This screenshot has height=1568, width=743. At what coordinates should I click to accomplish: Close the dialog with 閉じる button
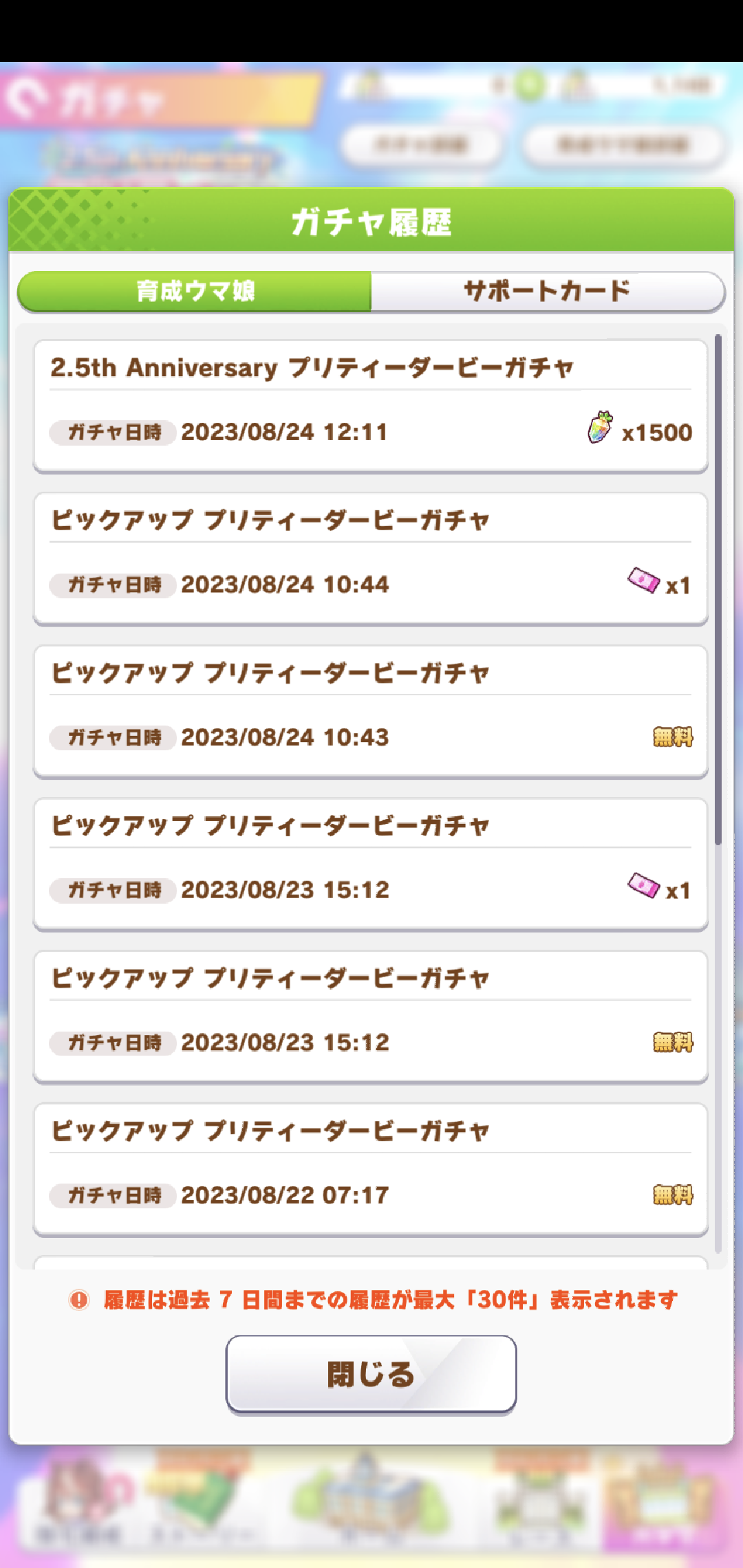point(371,1374)
